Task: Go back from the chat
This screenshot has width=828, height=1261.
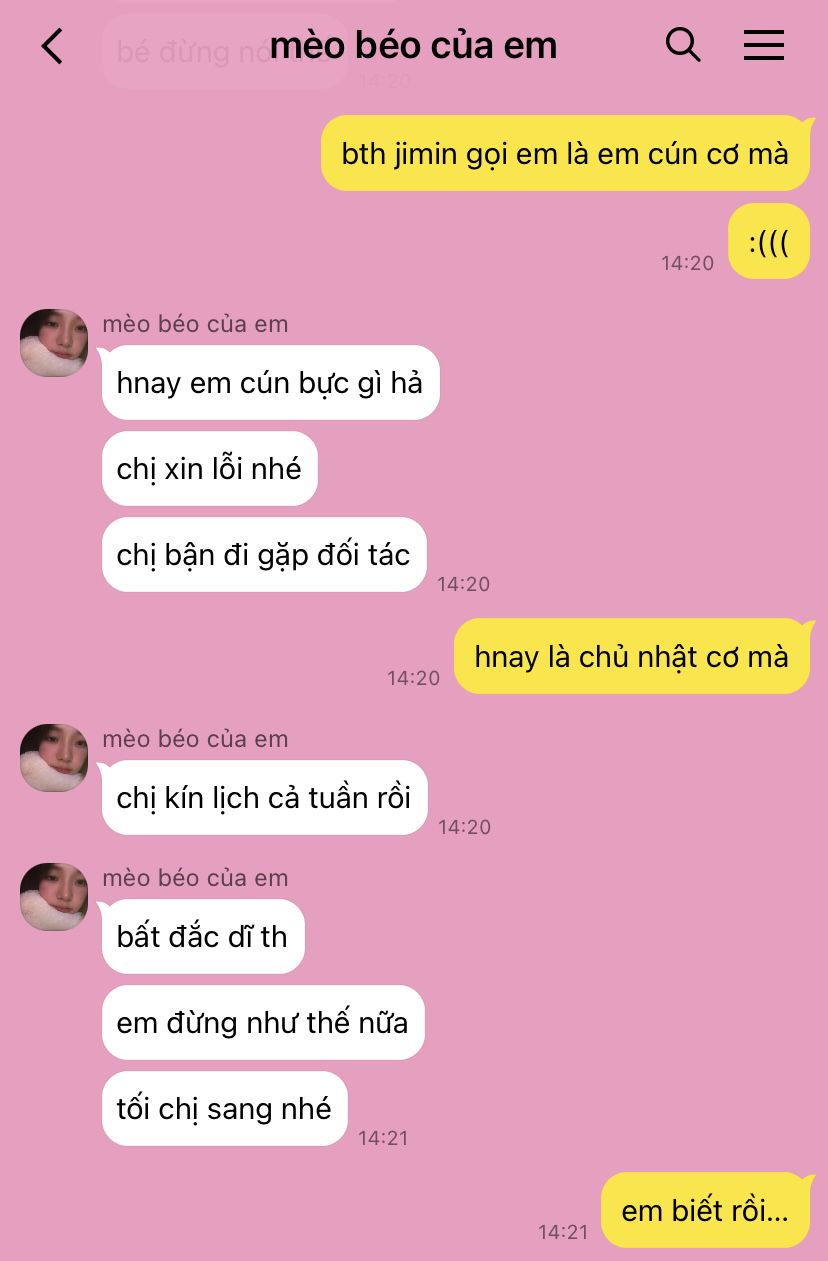Action: (52, 46)
